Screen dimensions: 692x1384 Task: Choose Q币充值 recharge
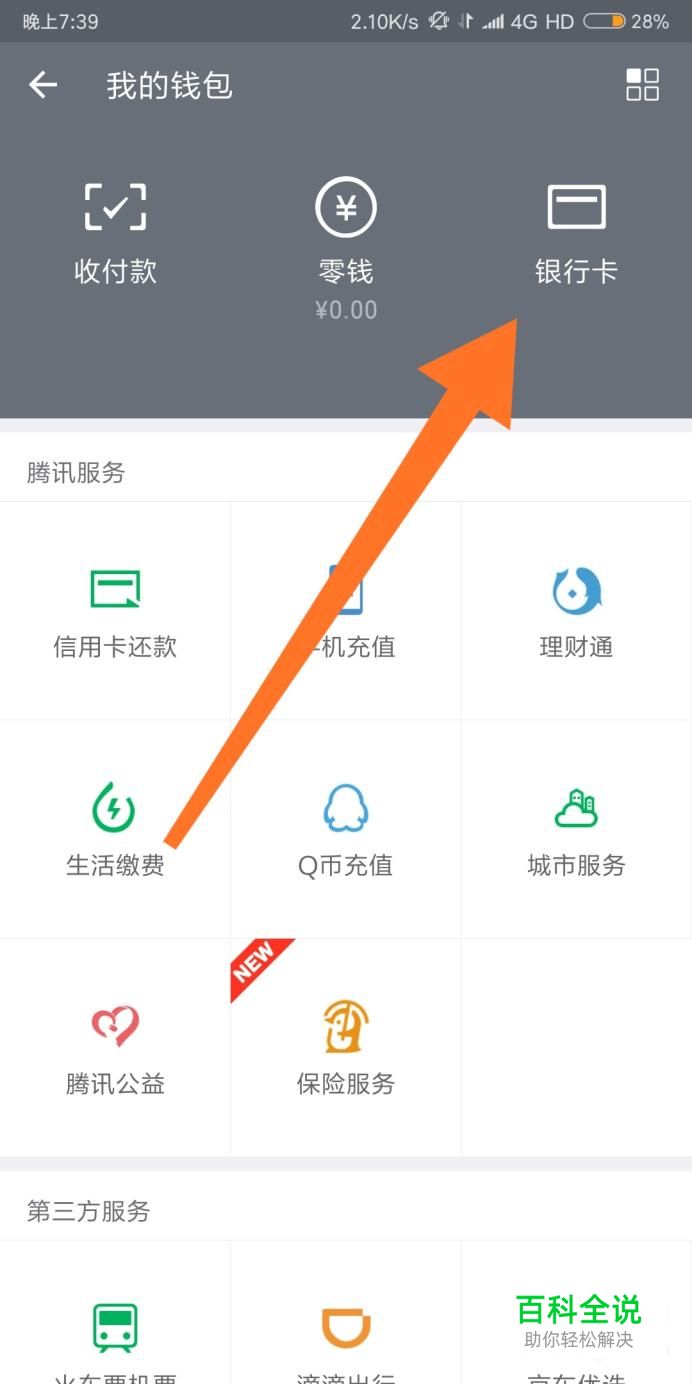click(346, 830)
